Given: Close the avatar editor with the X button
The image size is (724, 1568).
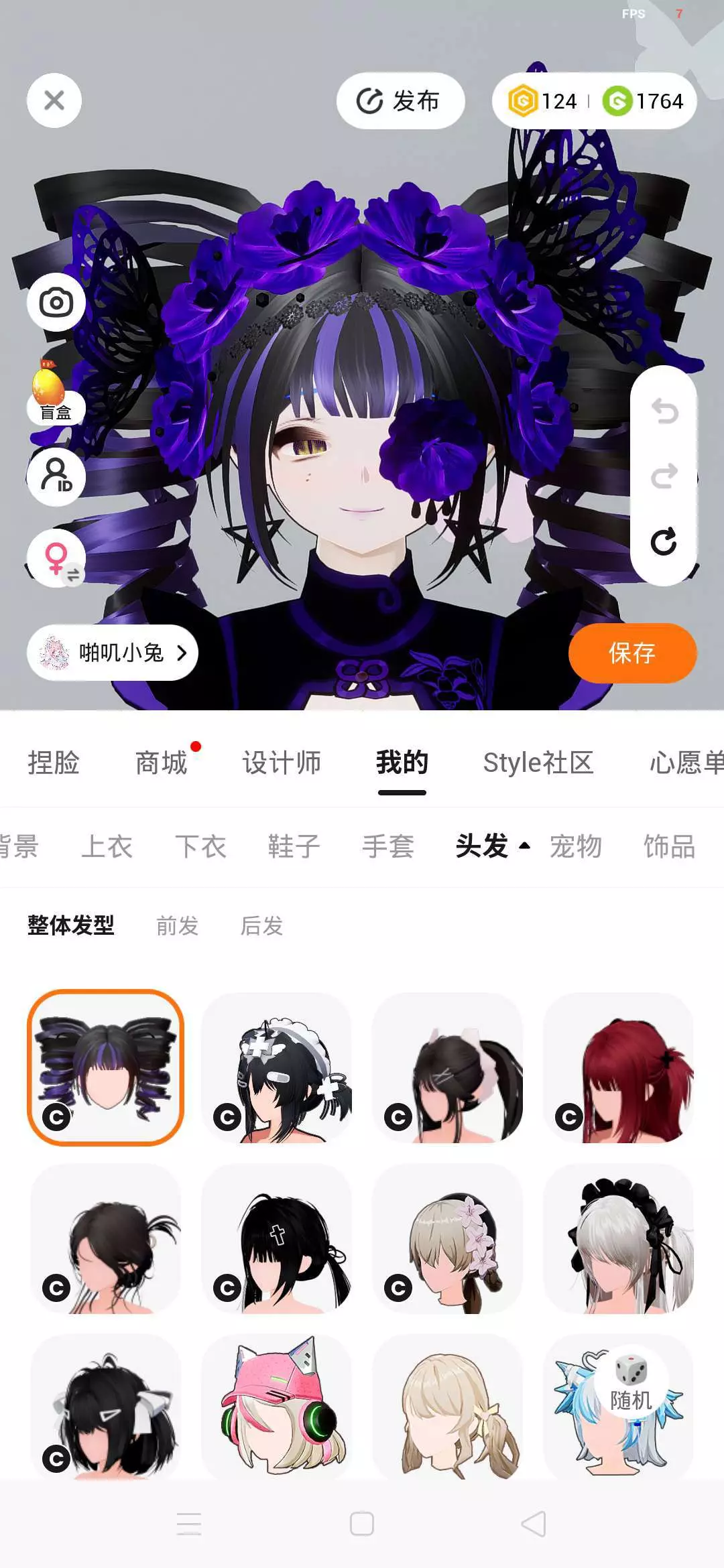Looking at the screenshot, I should (x=54, y=101).
